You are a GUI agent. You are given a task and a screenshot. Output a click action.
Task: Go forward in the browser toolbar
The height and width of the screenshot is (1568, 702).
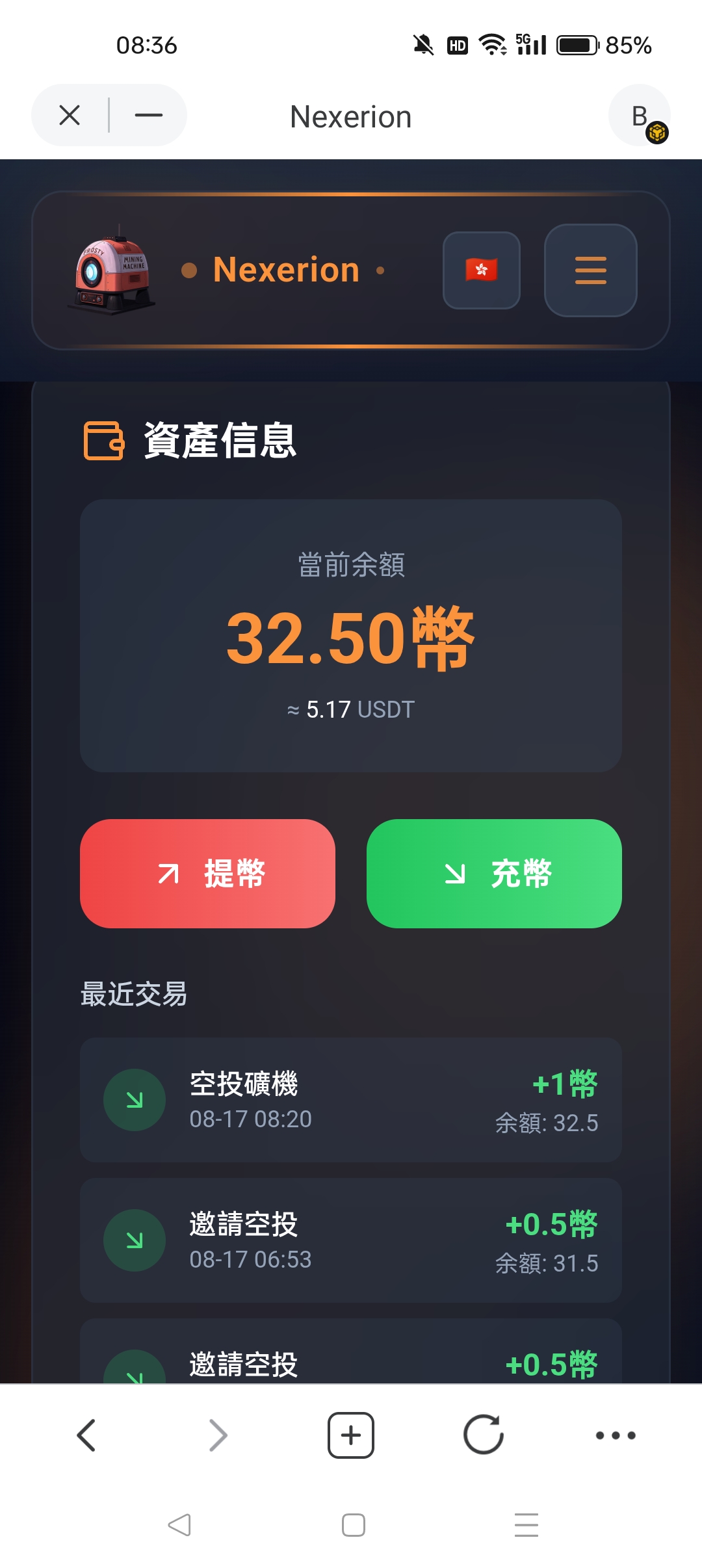click(218, 1435)
